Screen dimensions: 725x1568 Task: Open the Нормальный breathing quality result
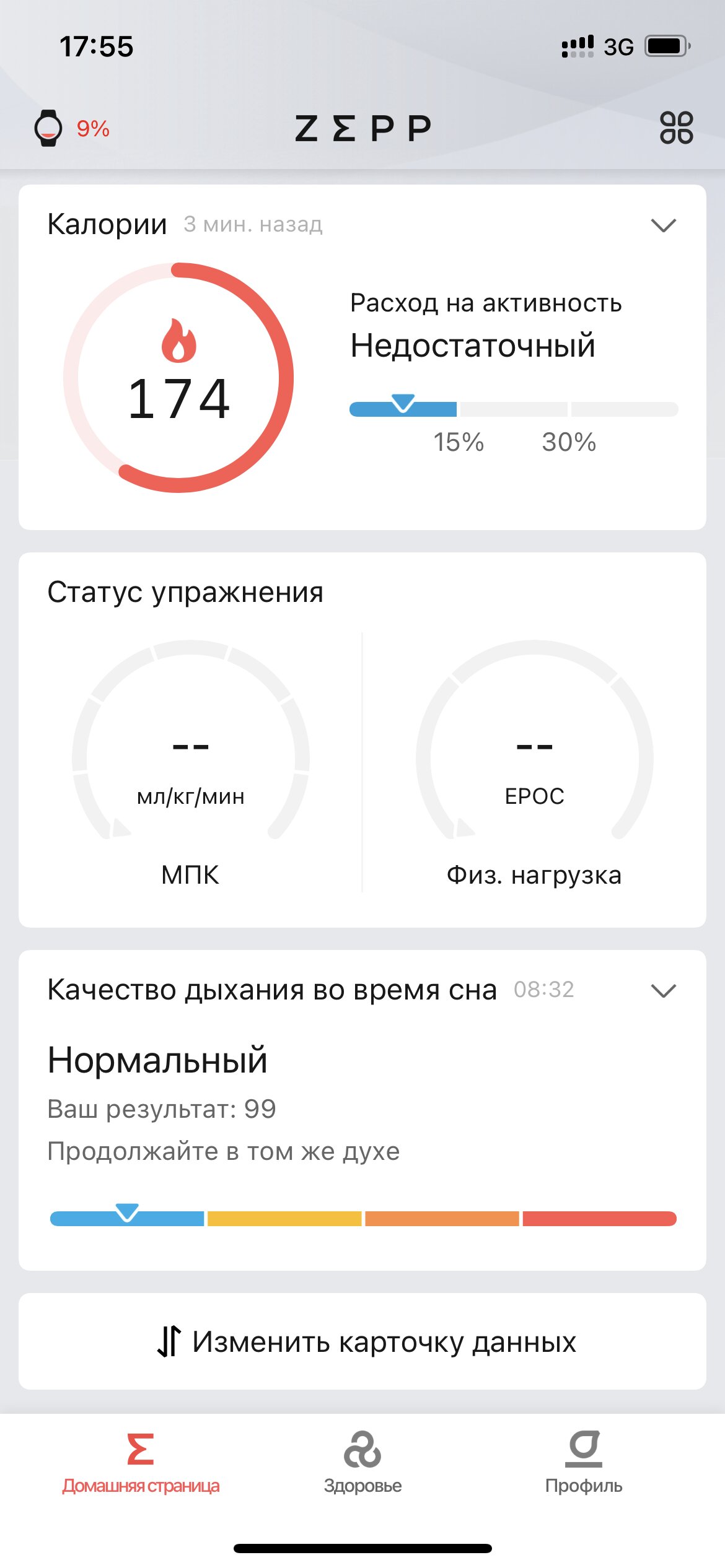[157, 1060]
